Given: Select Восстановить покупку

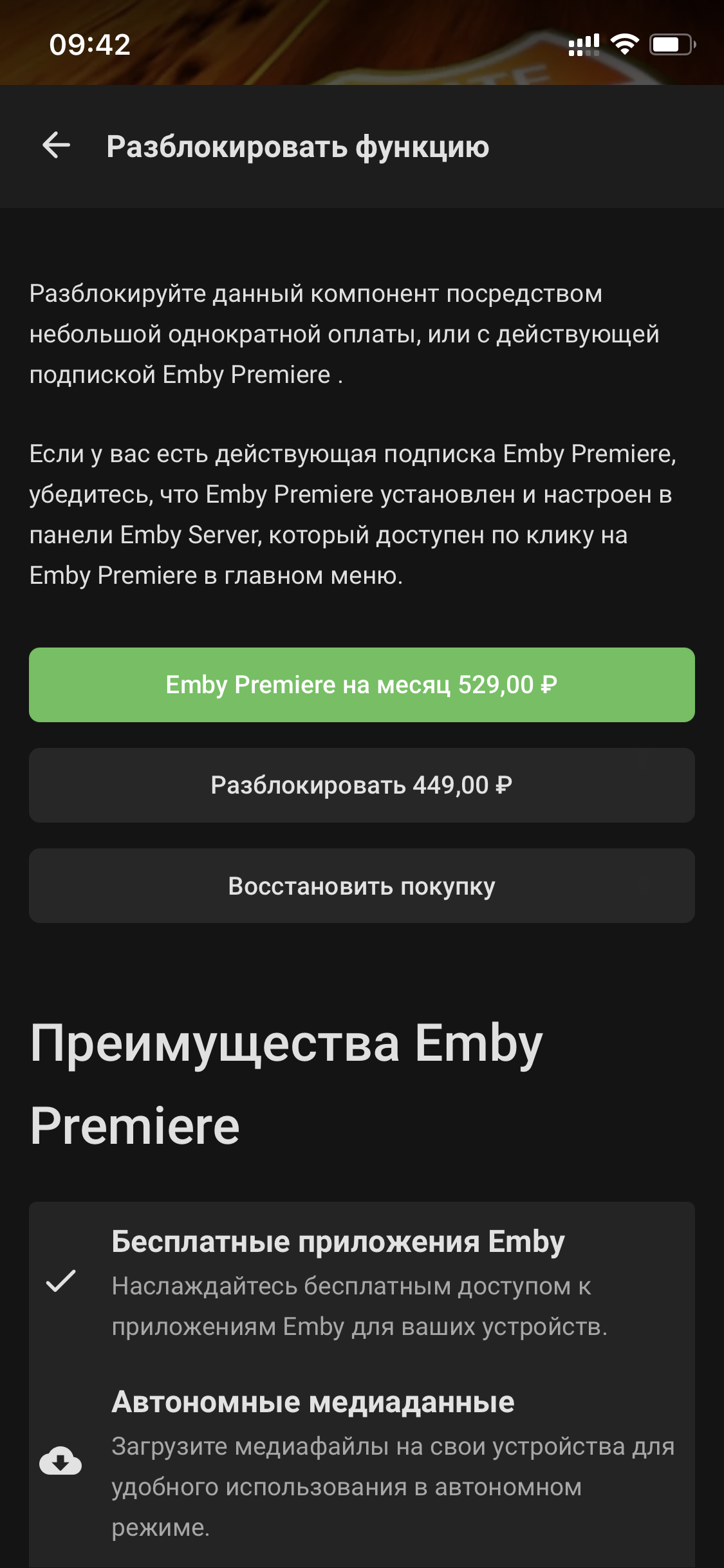Looking at the screenshot, I should [x=362, y=886].
